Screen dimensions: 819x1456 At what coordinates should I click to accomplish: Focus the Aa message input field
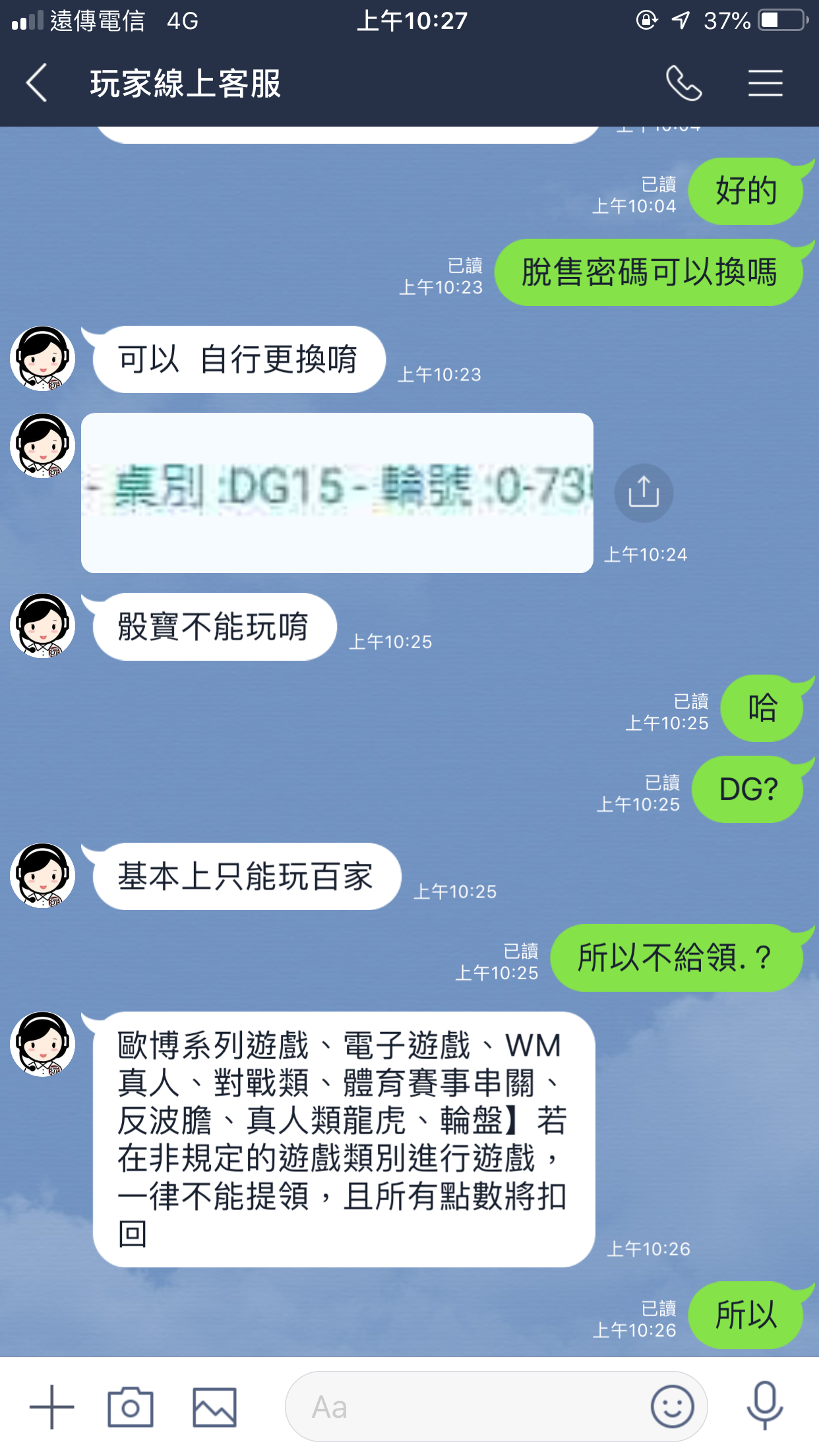click(462, 1407)
